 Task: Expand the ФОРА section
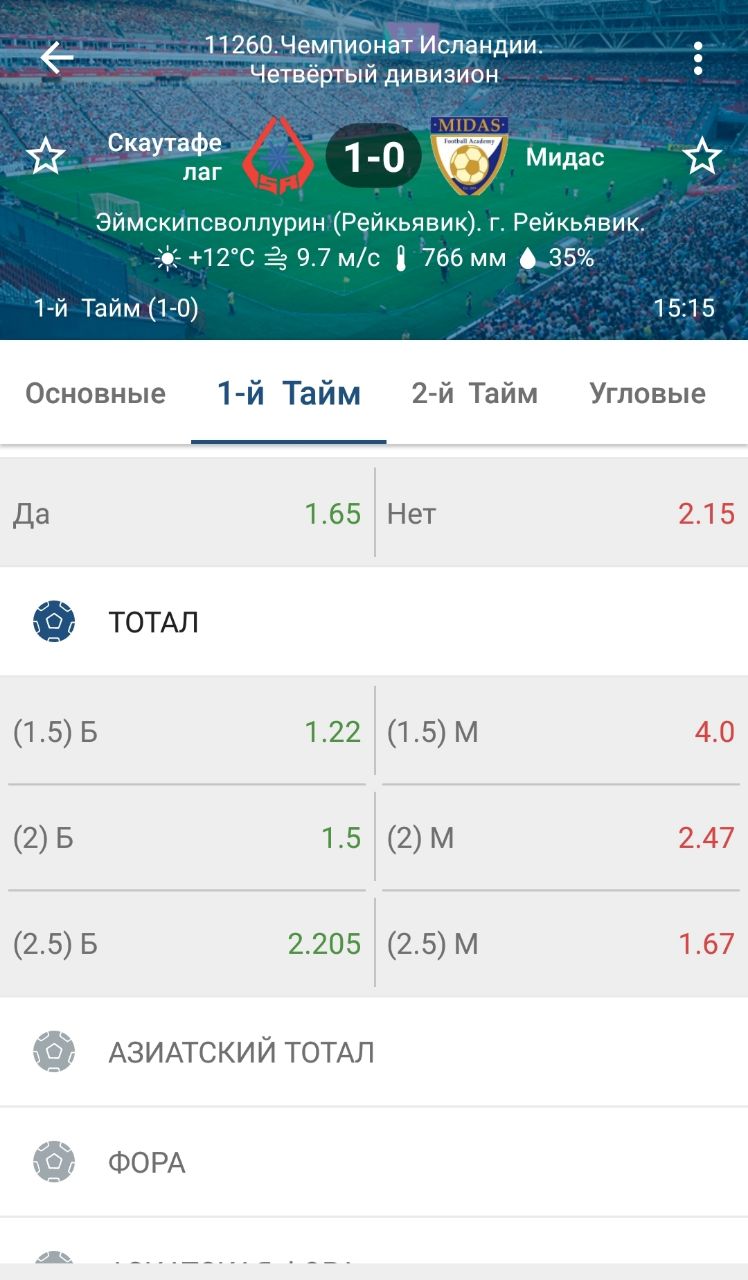374,1163
